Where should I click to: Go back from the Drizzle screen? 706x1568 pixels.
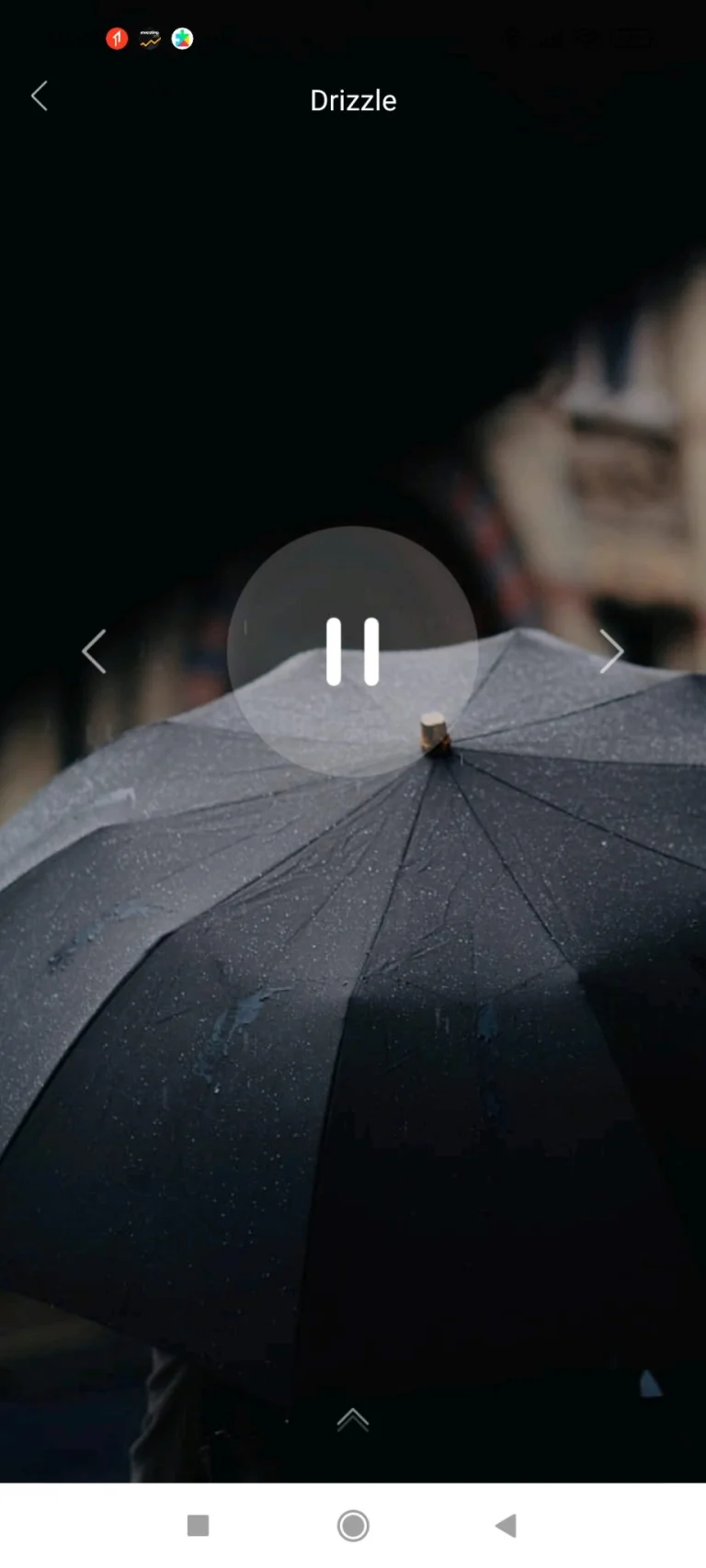40,97
